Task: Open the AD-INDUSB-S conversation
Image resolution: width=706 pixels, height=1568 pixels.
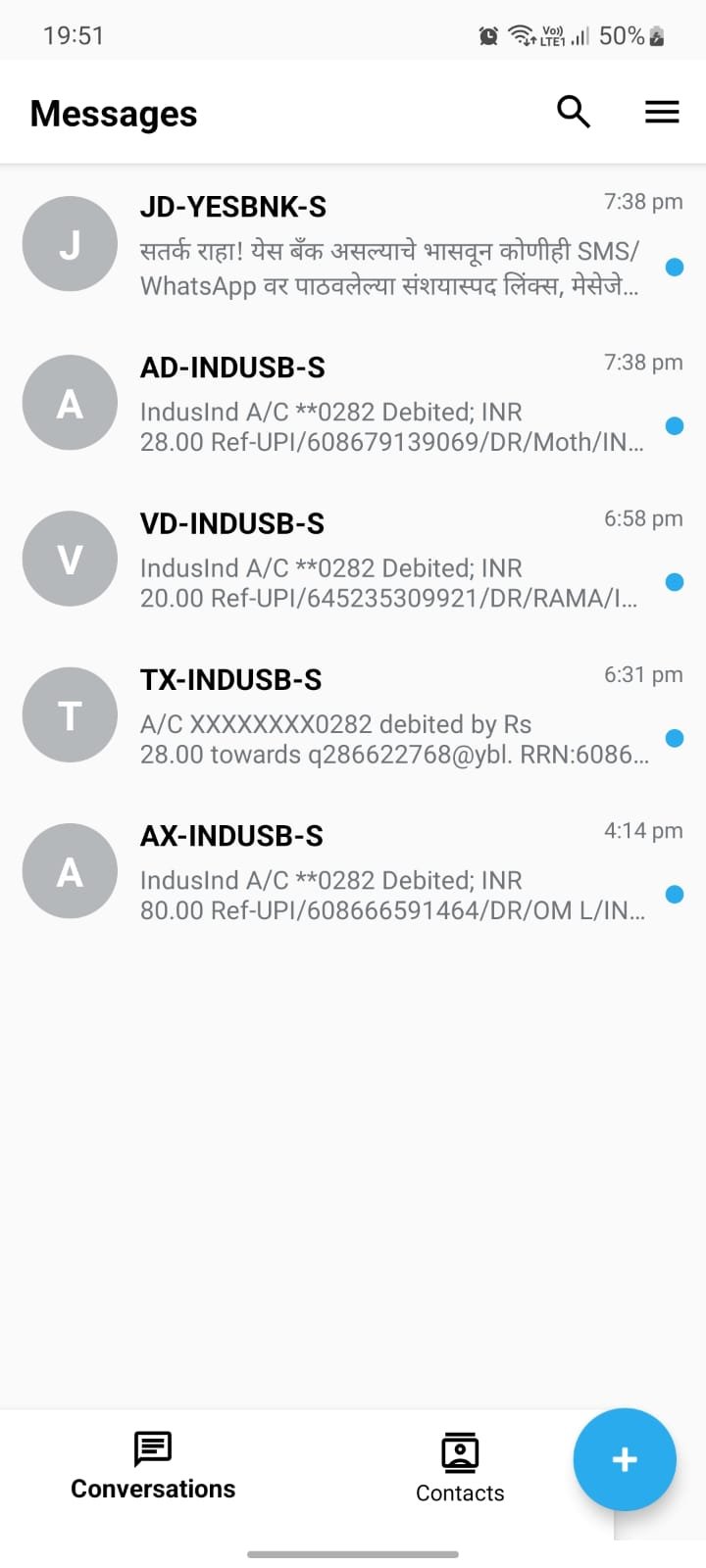Action: tap(353, 402)
